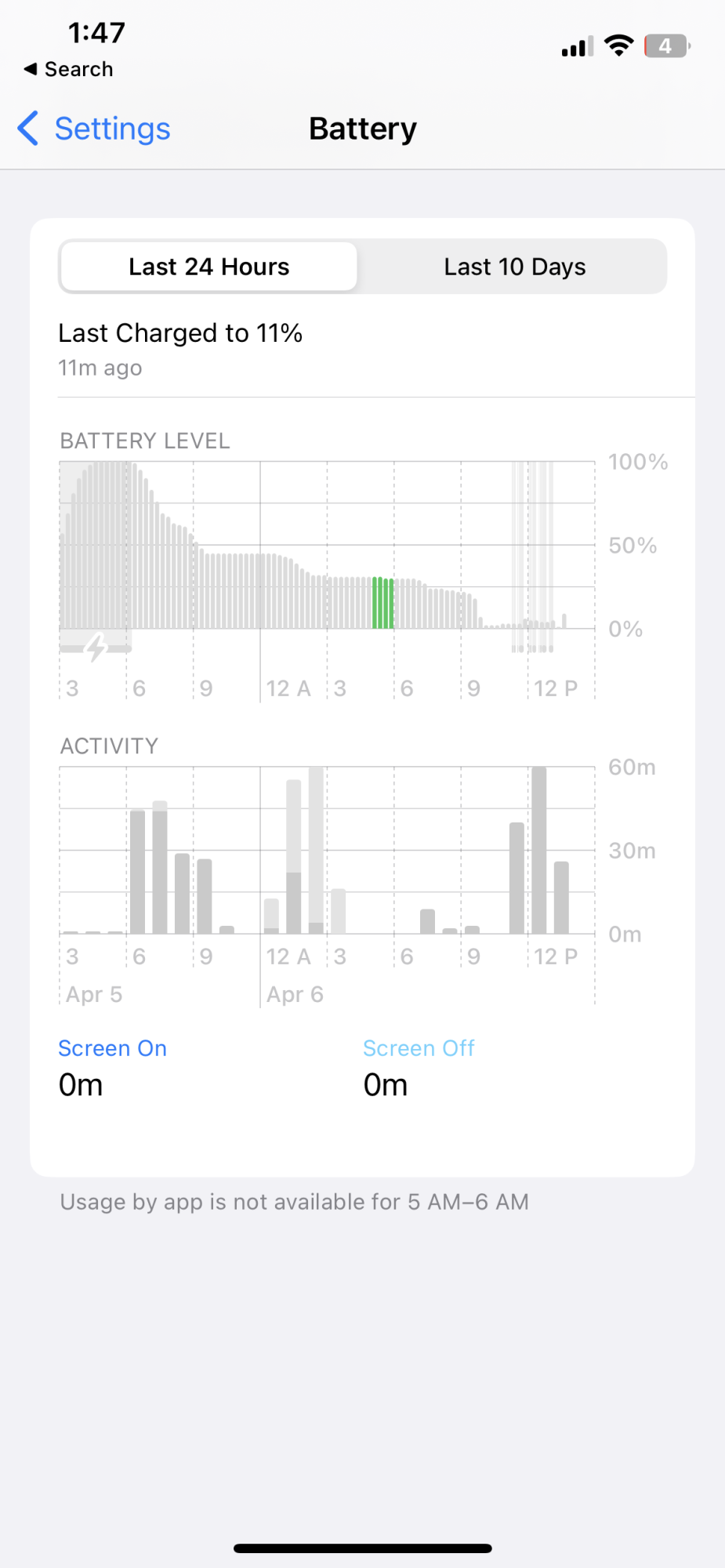Select the tallest 12 P bar in Activity chart
Image resolution: width=725 pixels, height=1568 pixels.
point(539,850)
